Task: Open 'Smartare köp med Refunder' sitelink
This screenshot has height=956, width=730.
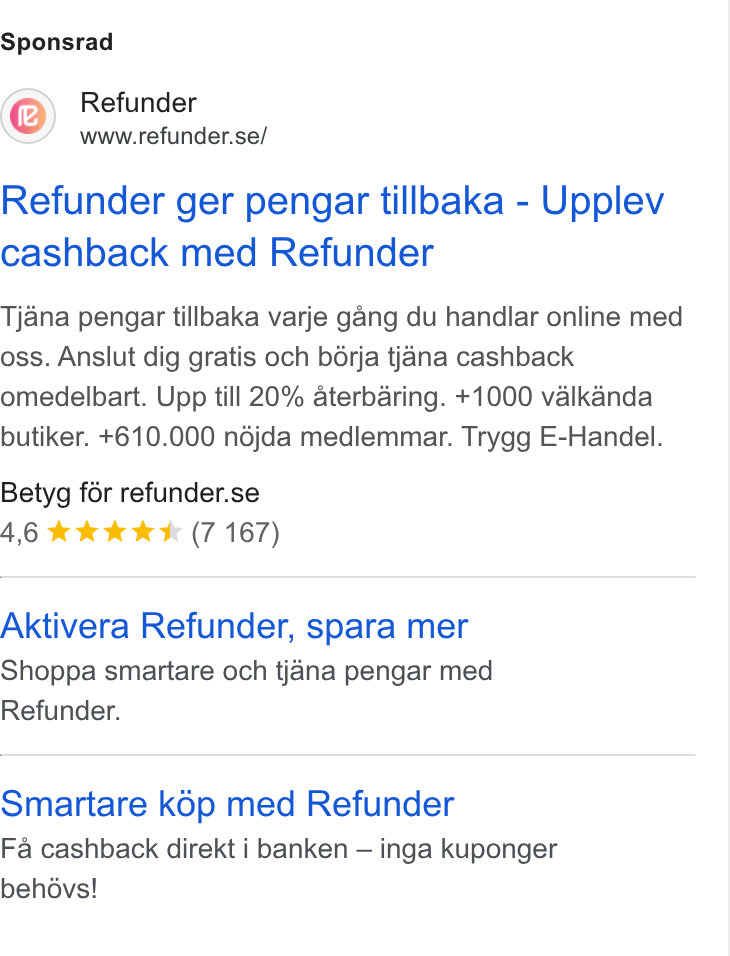Action: (x=227, y=804)
